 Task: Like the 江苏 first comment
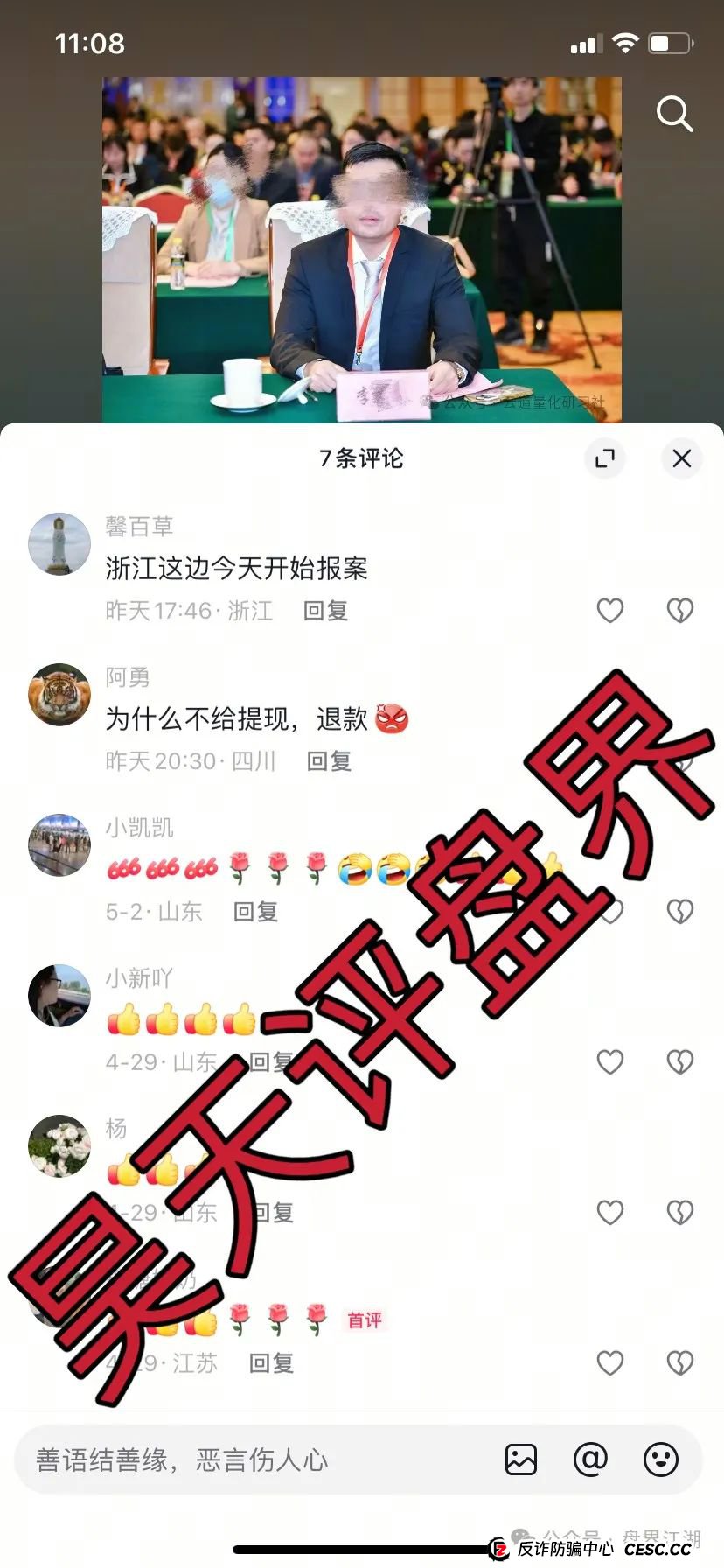click(x=610, y=1363)
